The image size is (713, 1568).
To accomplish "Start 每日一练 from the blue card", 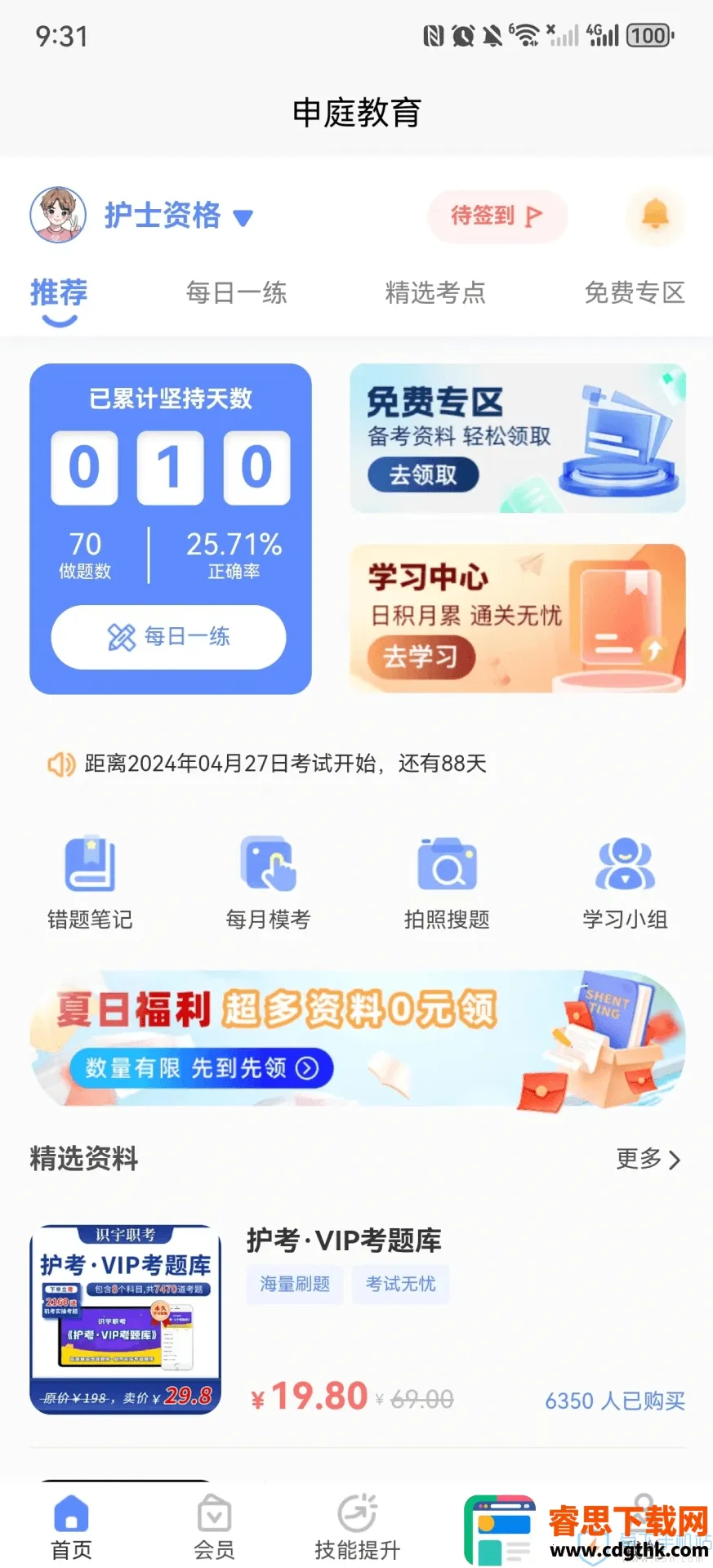I will pos(168,637).
